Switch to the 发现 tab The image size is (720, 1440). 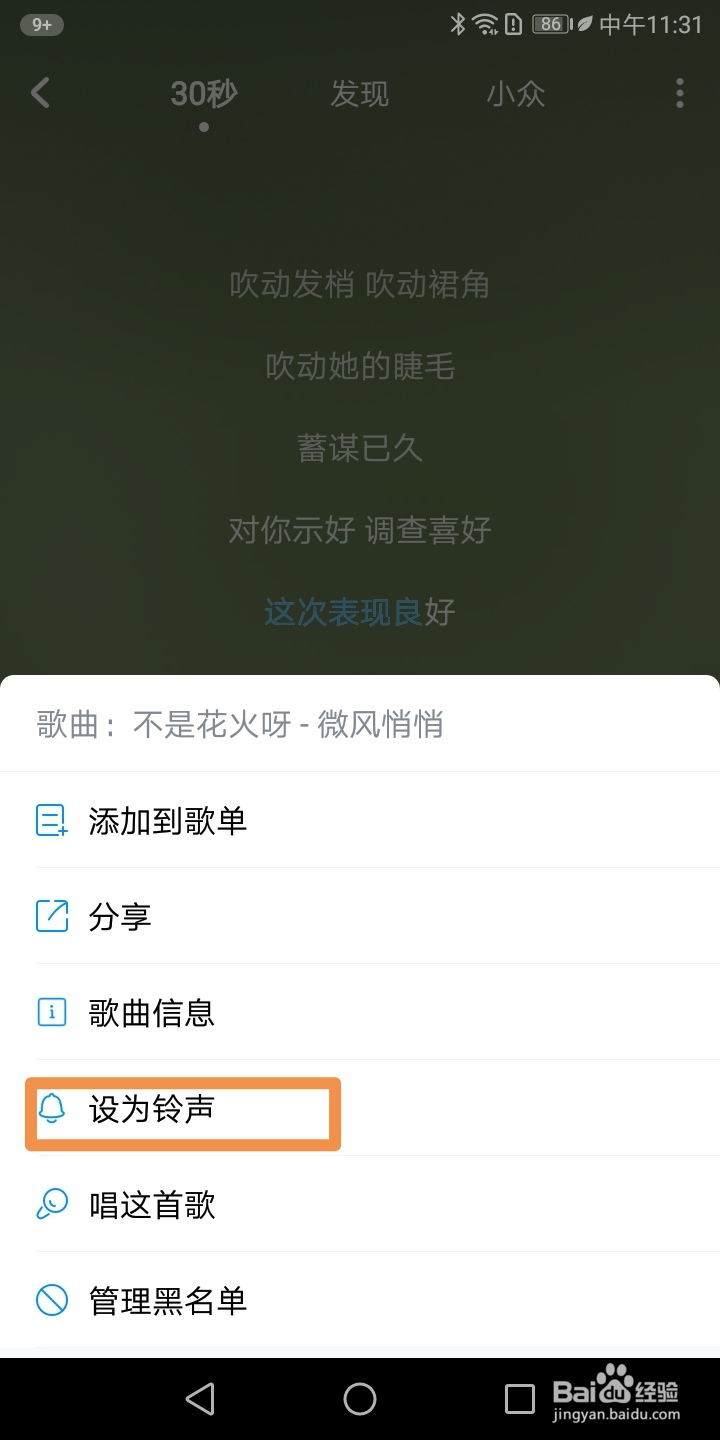[360, 94]
